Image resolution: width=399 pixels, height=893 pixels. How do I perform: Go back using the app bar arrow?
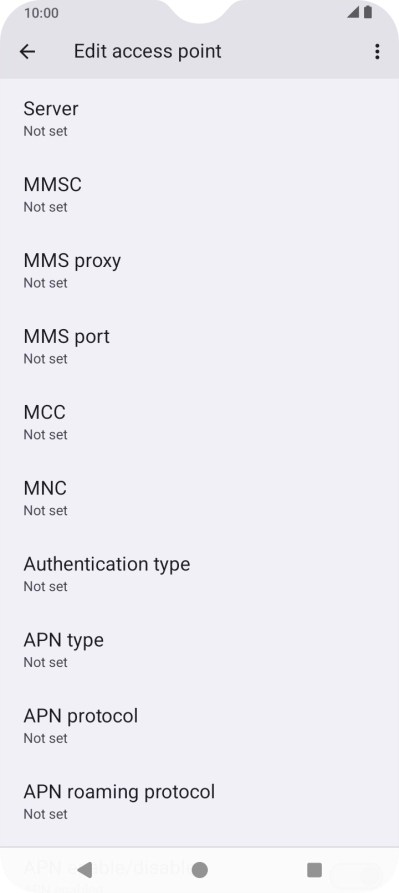coord(27,52)
